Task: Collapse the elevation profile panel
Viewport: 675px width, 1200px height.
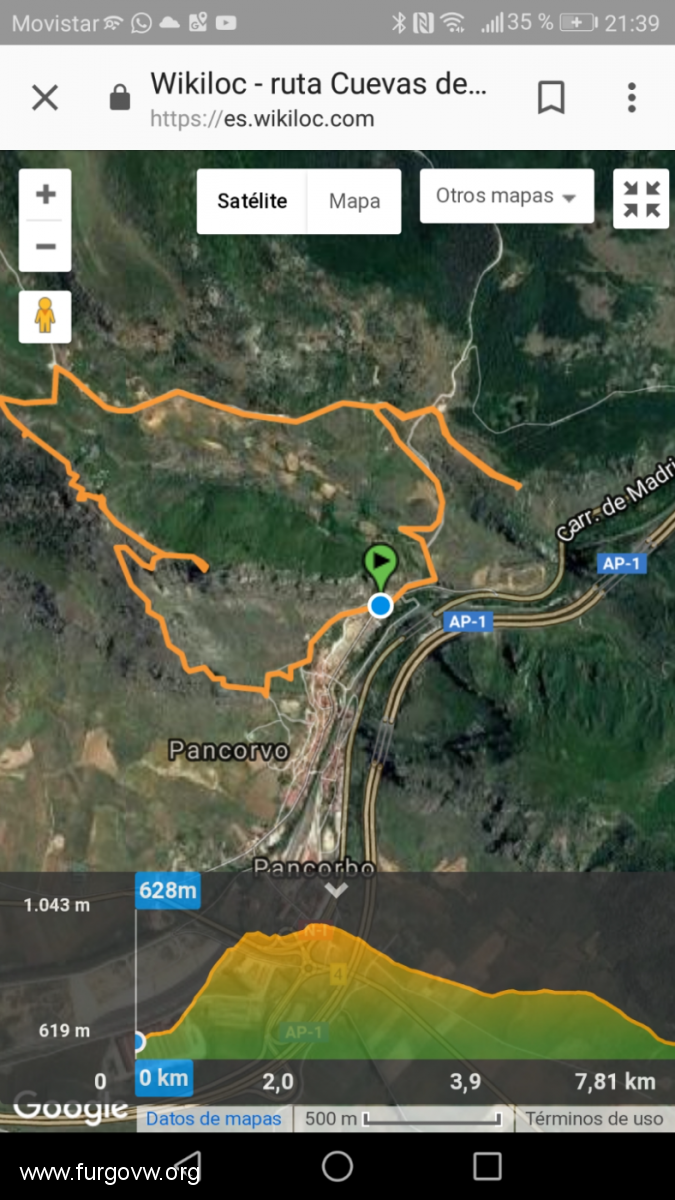Action: click(x=337, y=889)
